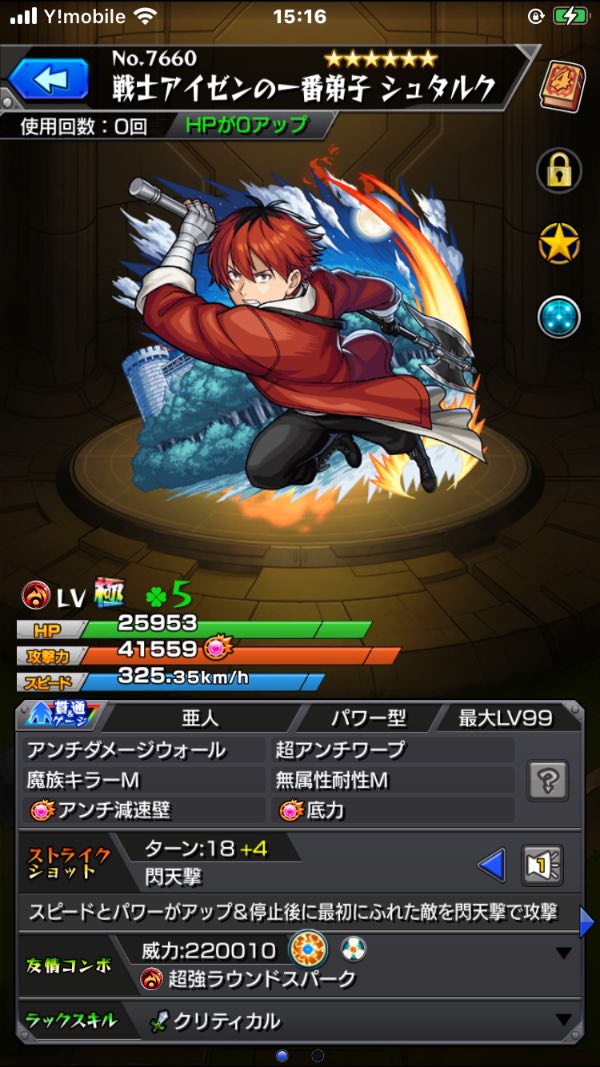
Task: Open ability help question mark button
Action: 551,778
